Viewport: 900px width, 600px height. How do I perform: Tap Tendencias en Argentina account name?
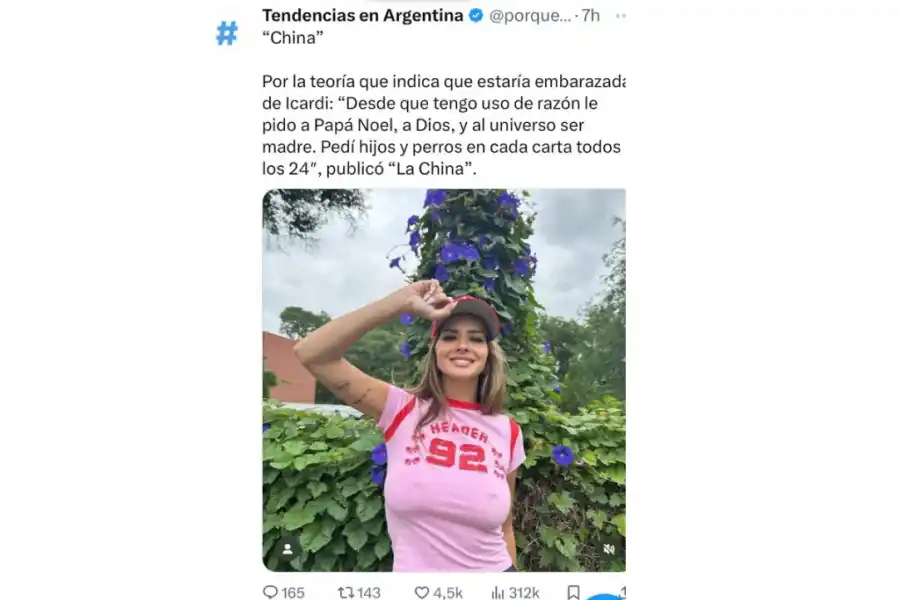[362, 15]
